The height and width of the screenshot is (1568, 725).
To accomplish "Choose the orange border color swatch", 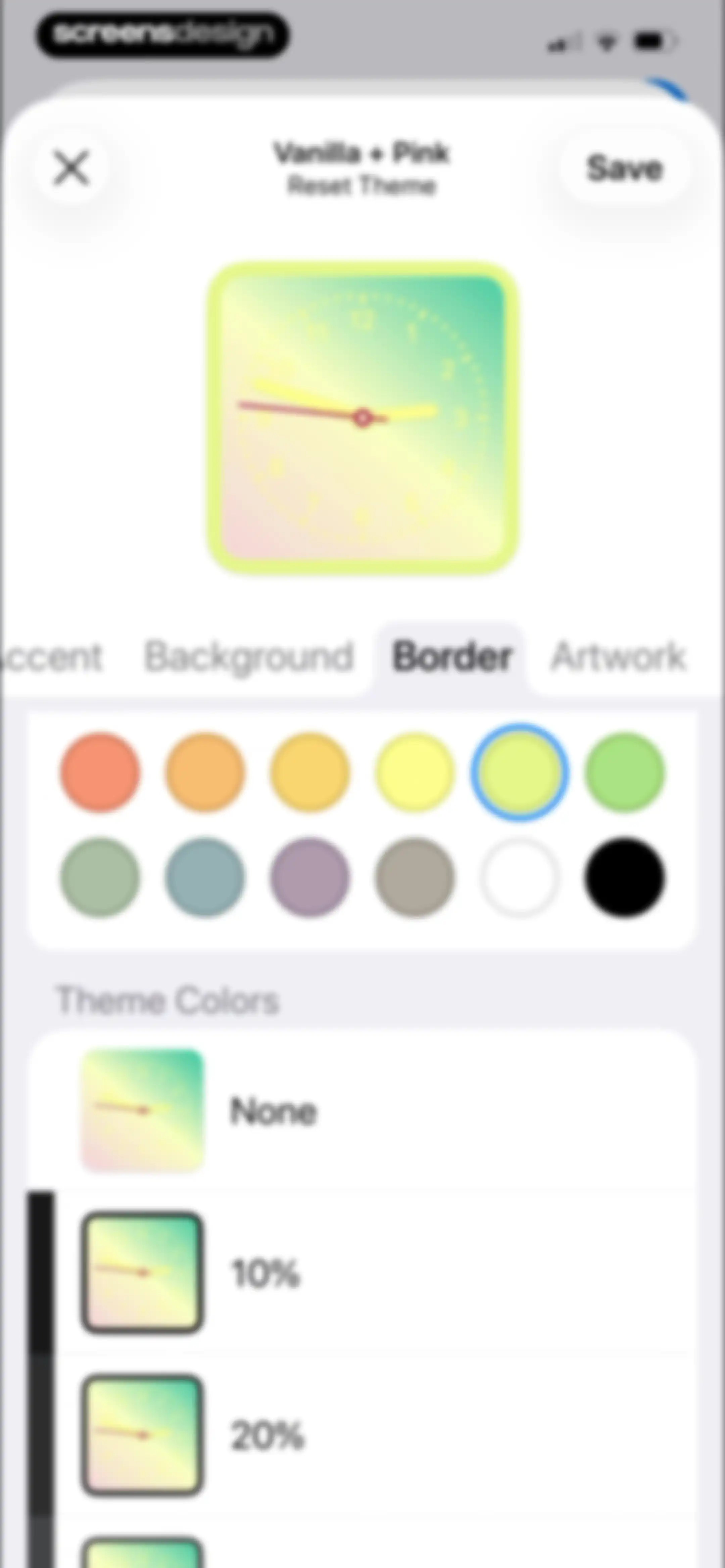I will click(205, 773).
